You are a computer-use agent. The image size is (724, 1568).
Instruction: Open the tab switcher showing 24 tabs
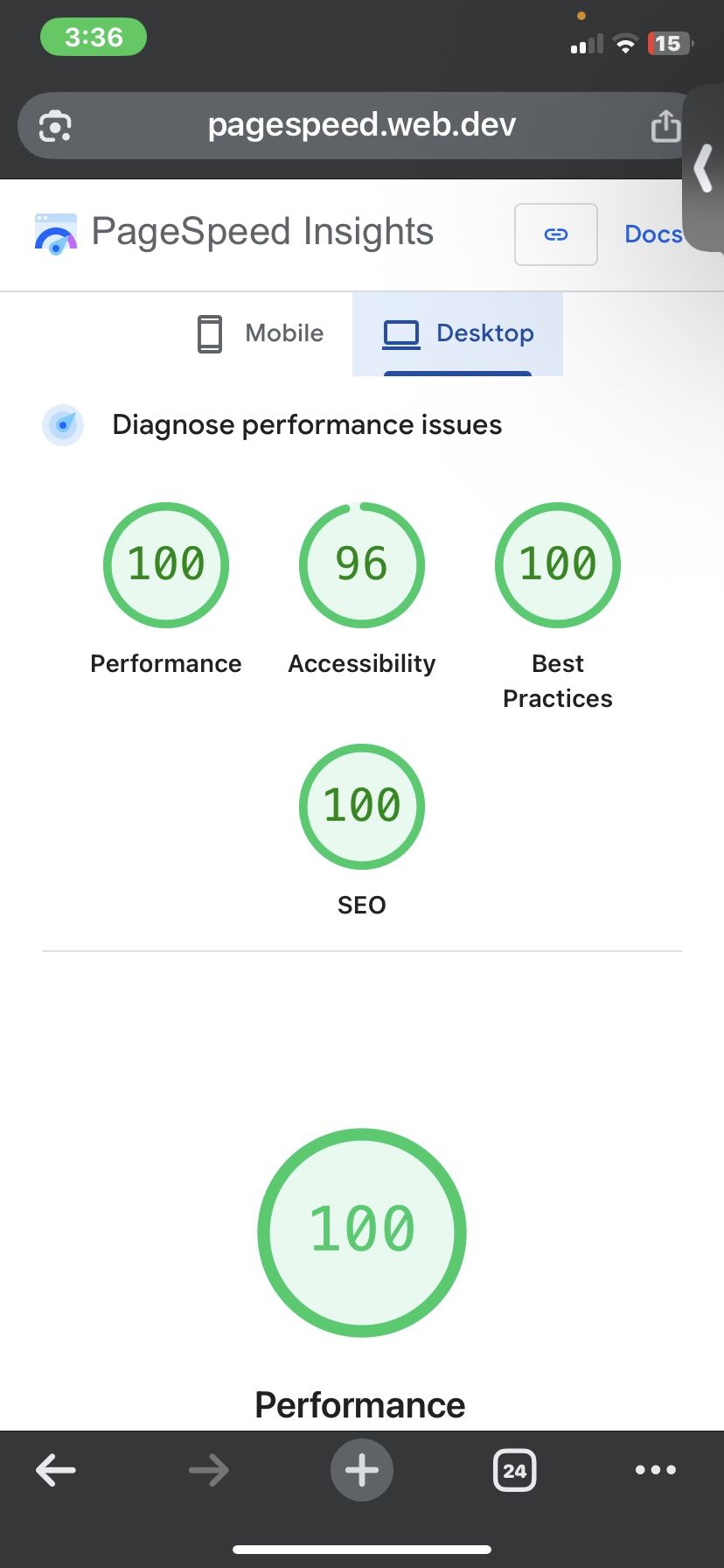coord(514,1470)
